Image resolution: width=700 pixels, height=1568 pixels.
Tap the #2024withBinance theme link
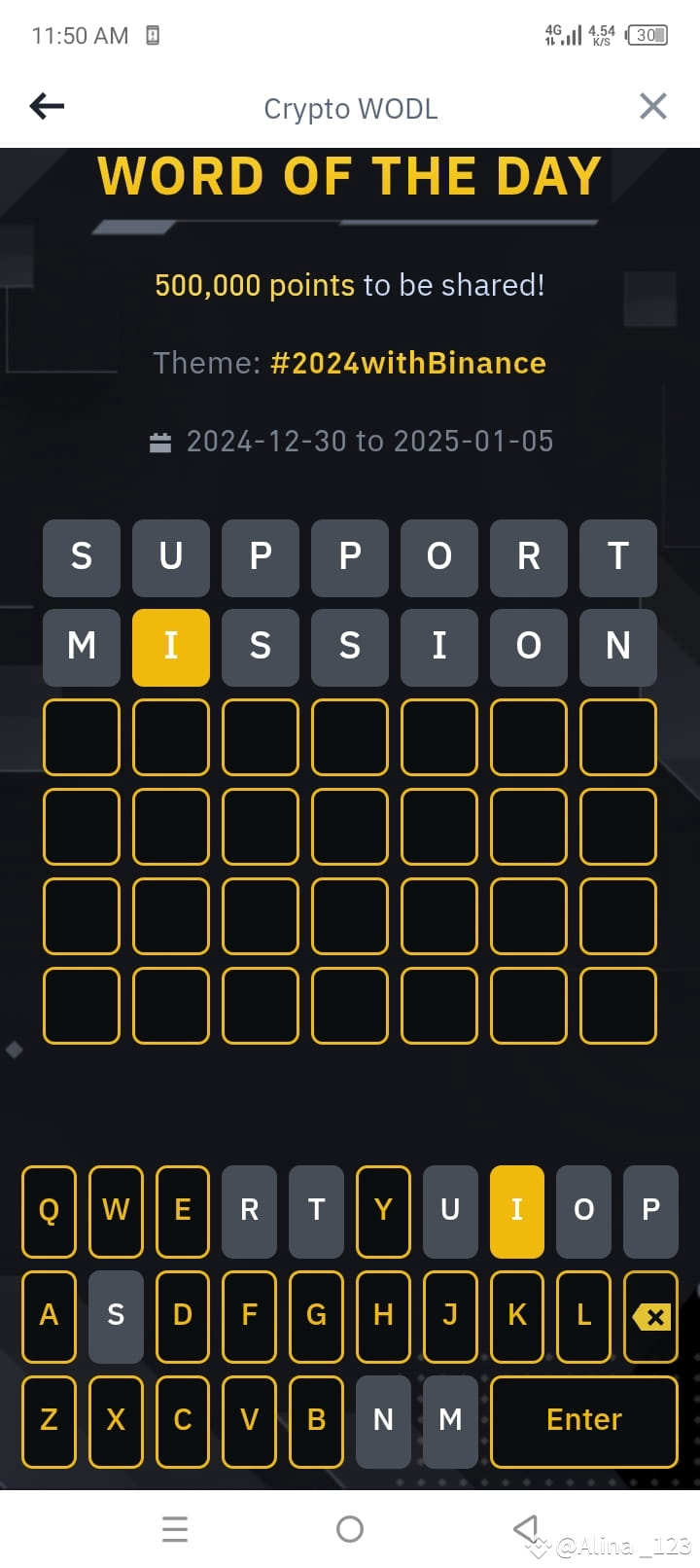[407, 362]
